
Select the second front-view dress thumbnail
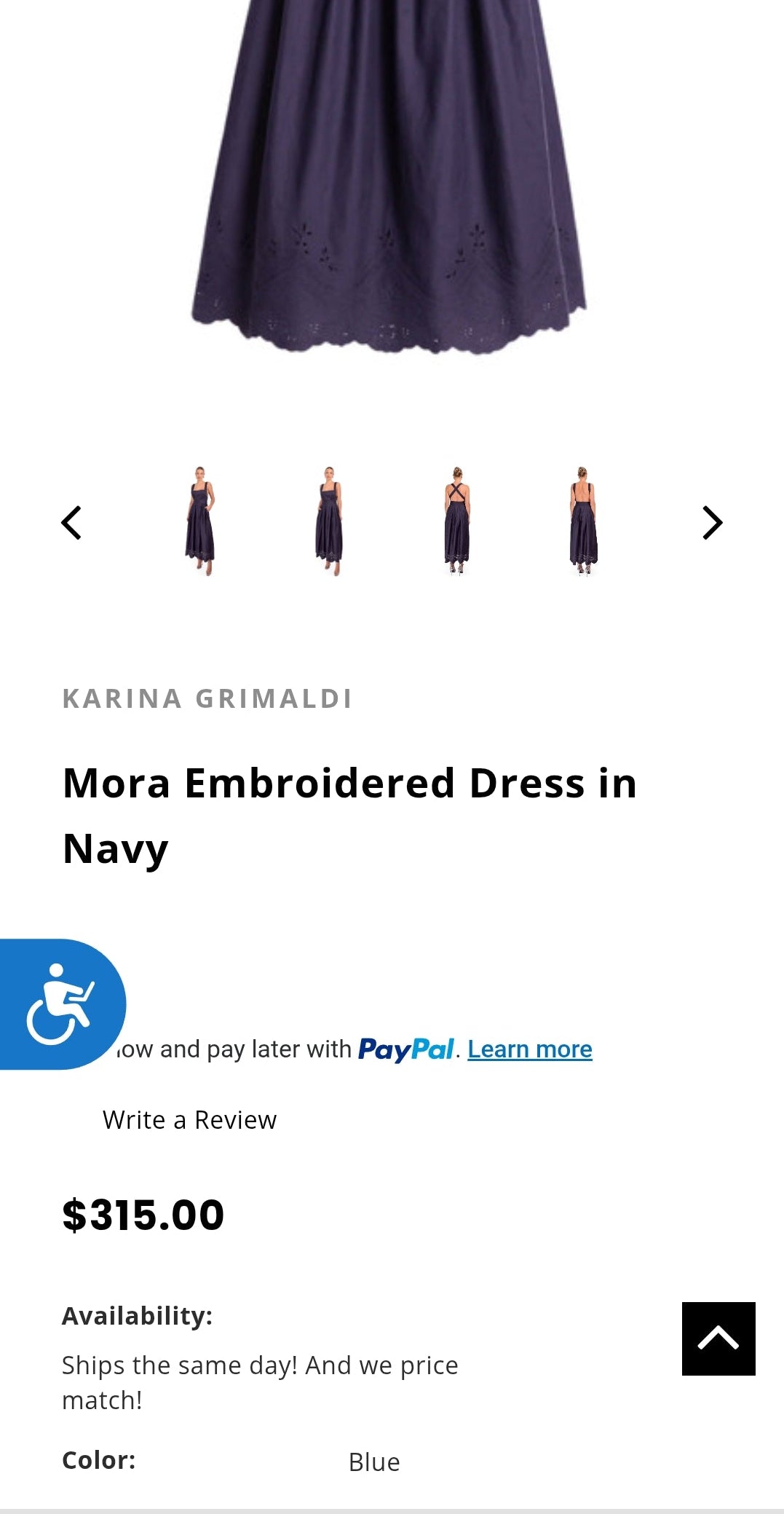coord(329,521)
